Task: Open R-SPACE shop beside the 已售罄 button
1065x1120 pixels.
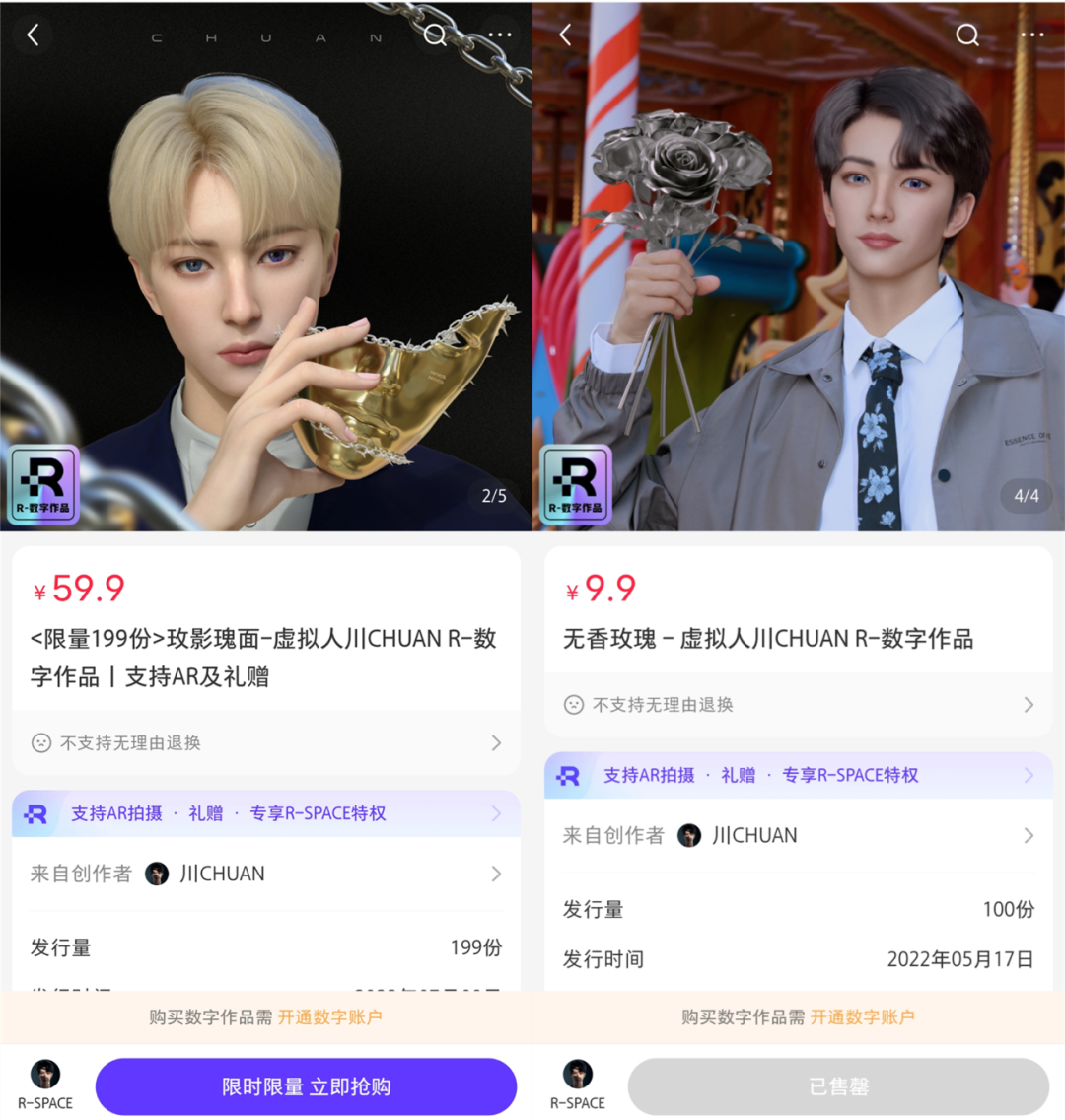Action: (578, 1085)
